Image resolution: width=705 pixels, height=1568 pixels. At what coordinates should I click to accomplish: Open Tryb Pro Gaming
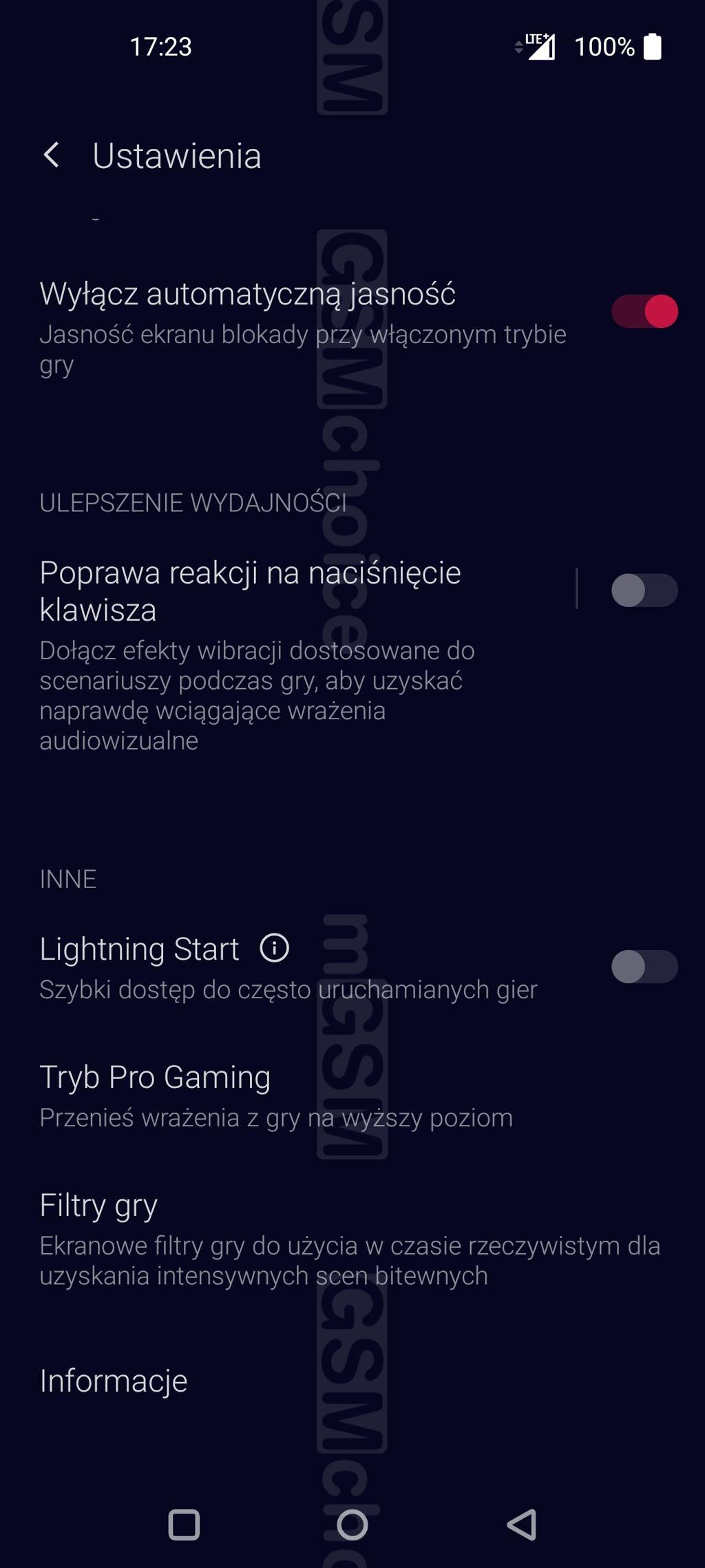click(x=275, y=1095)
